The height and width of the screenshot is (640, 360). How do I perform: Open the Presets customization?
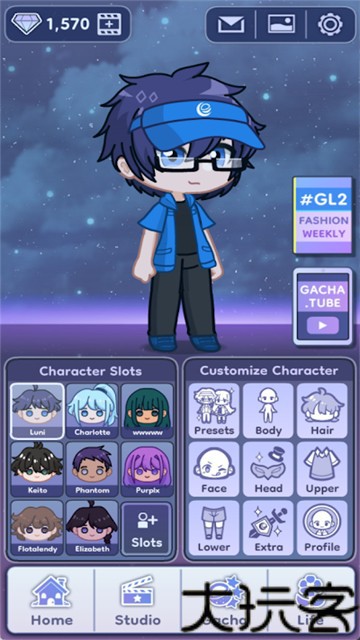point(214,411)
